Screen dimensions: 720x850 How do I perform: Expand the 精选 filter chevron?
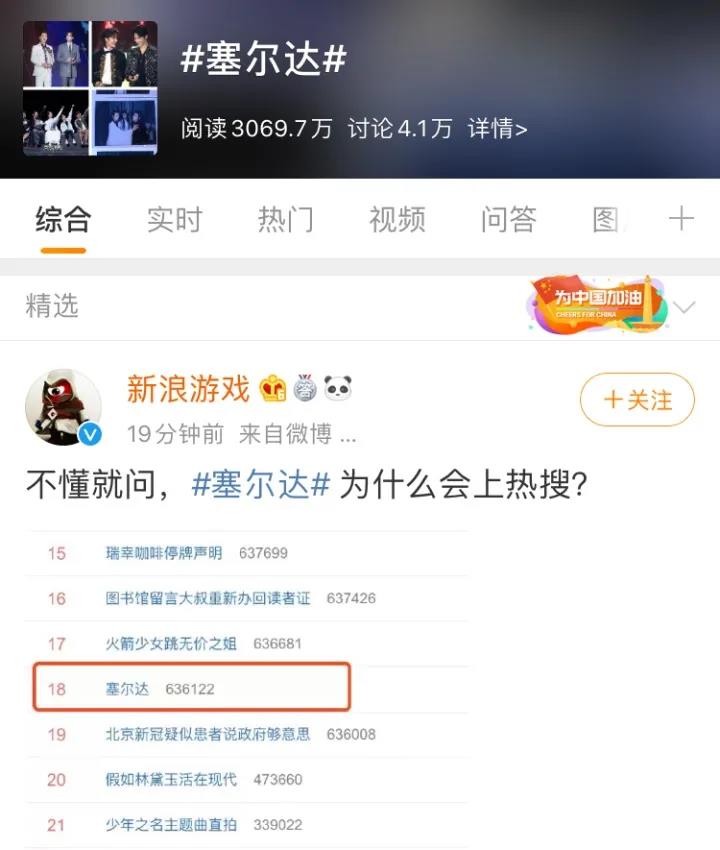pos(684,307)
